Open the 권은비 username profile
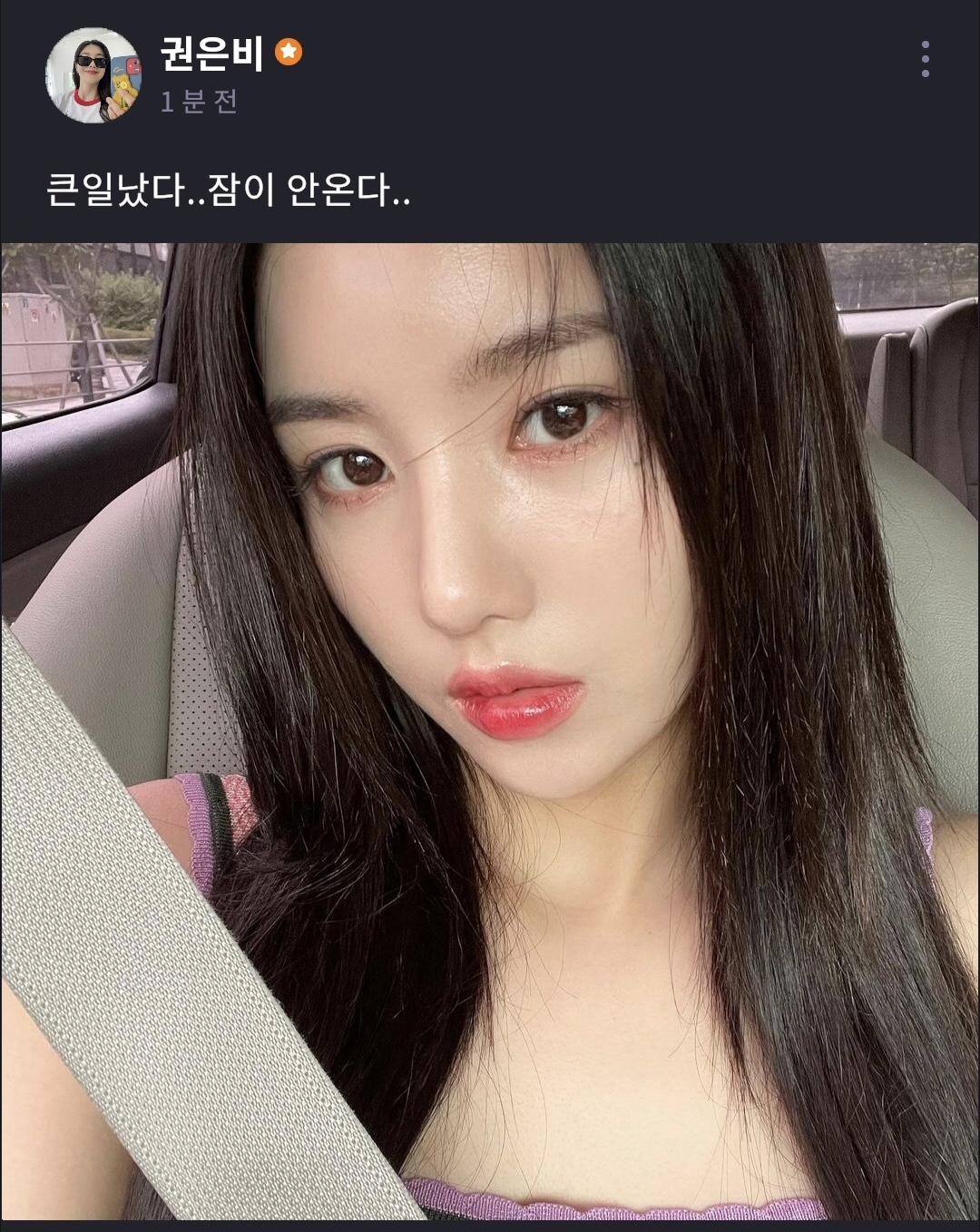980x1232 pixels. pyautogui.click(x=211, y=54)
